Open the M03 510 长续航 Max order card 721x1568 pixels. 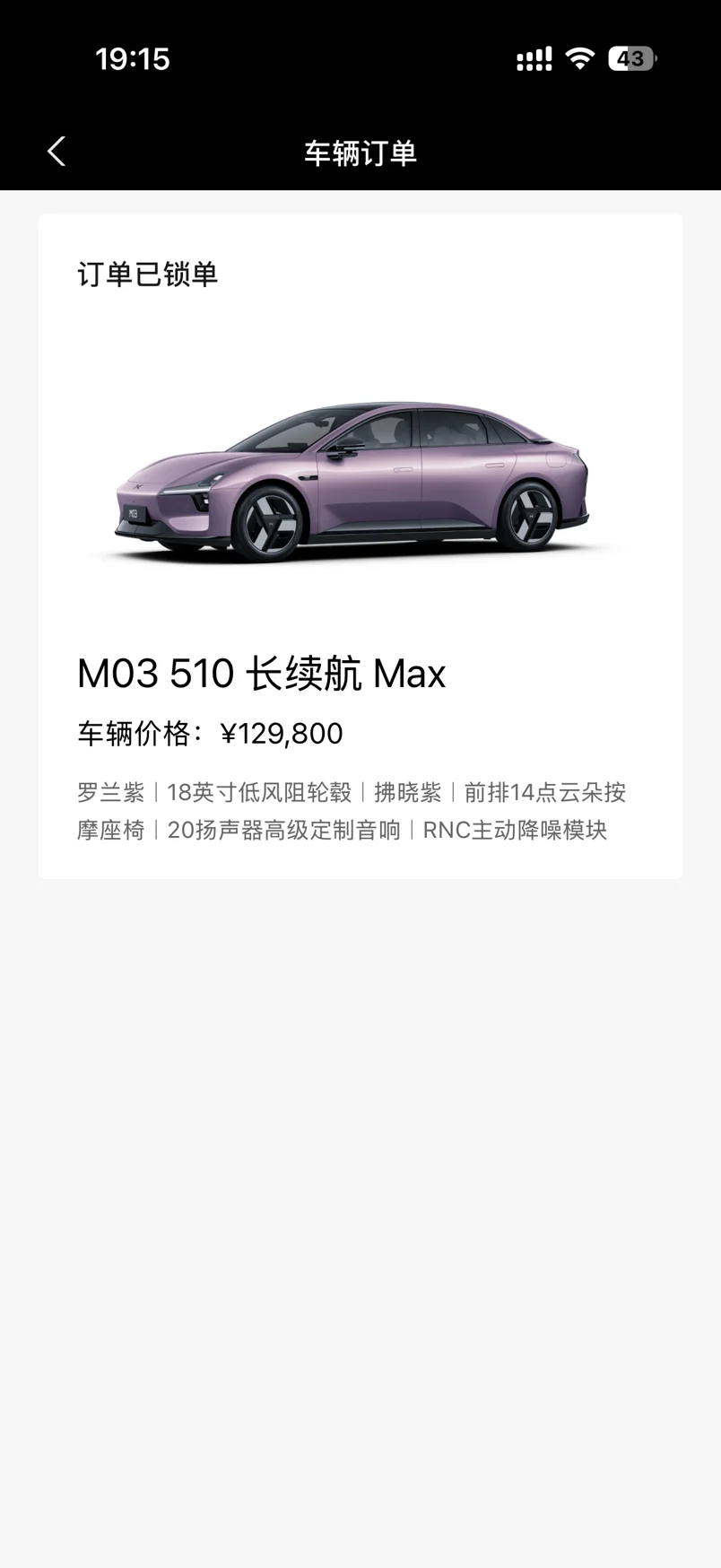[x=360, y=545]
